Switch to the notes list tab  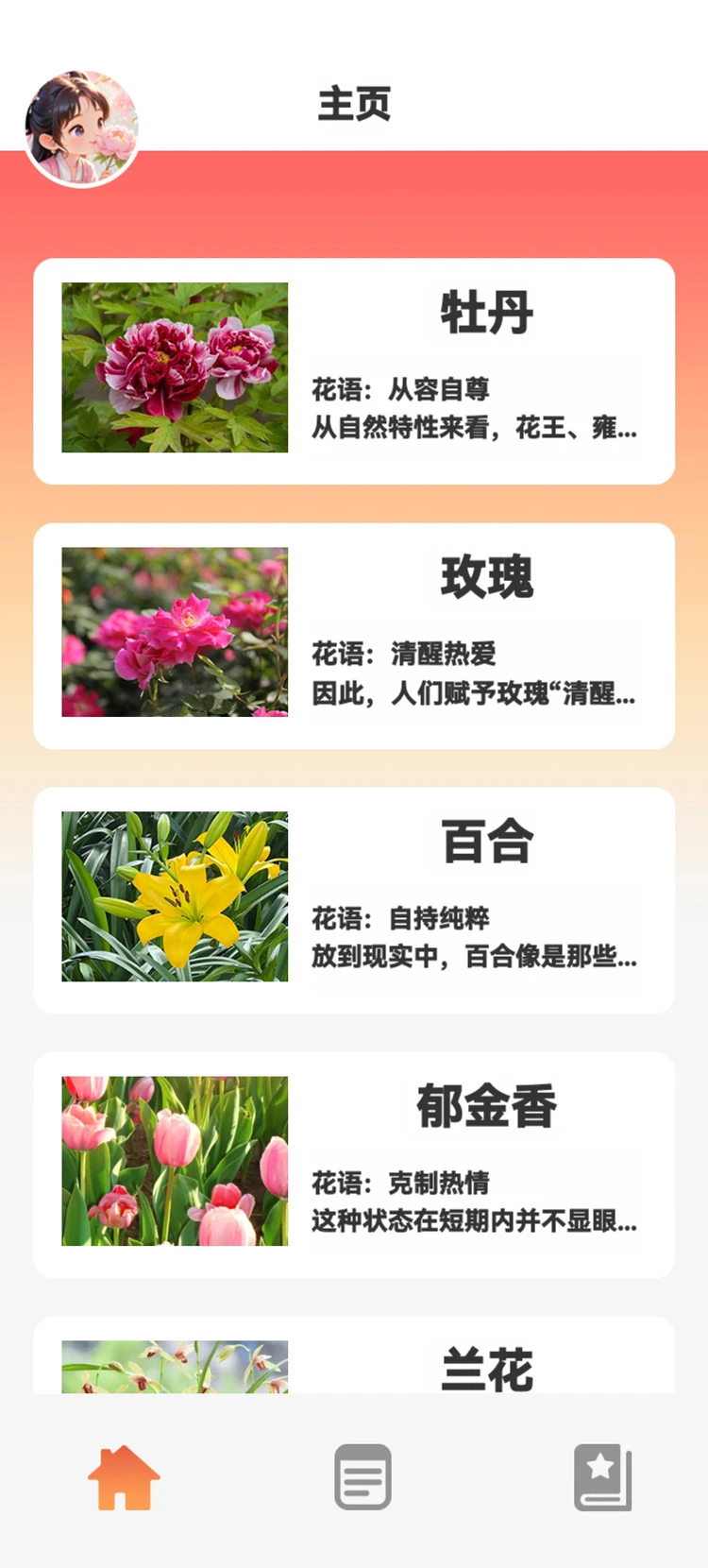[362, 1477]
